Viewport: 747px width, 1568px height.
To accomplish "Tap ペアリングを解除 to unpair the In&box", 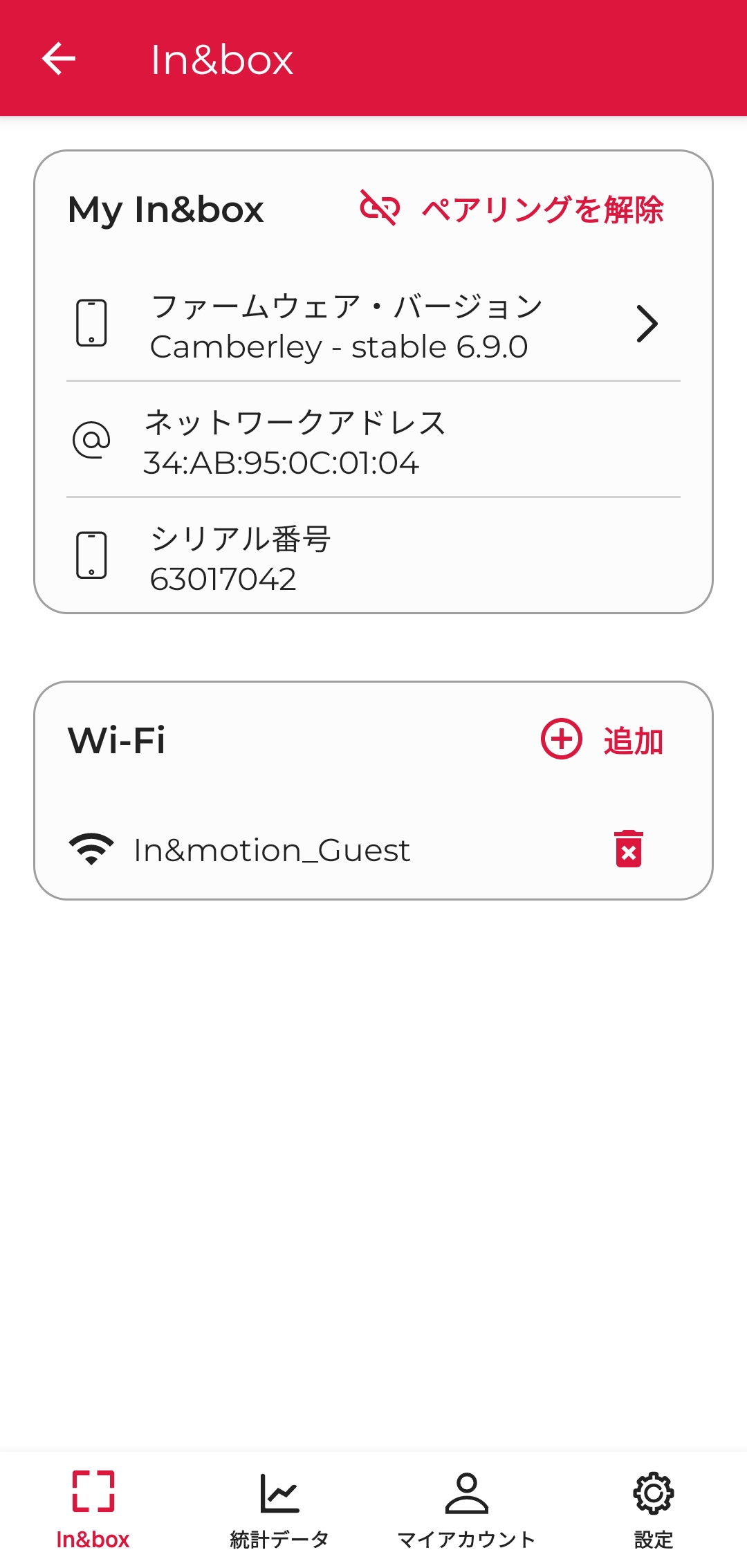I will pos(512,209).
